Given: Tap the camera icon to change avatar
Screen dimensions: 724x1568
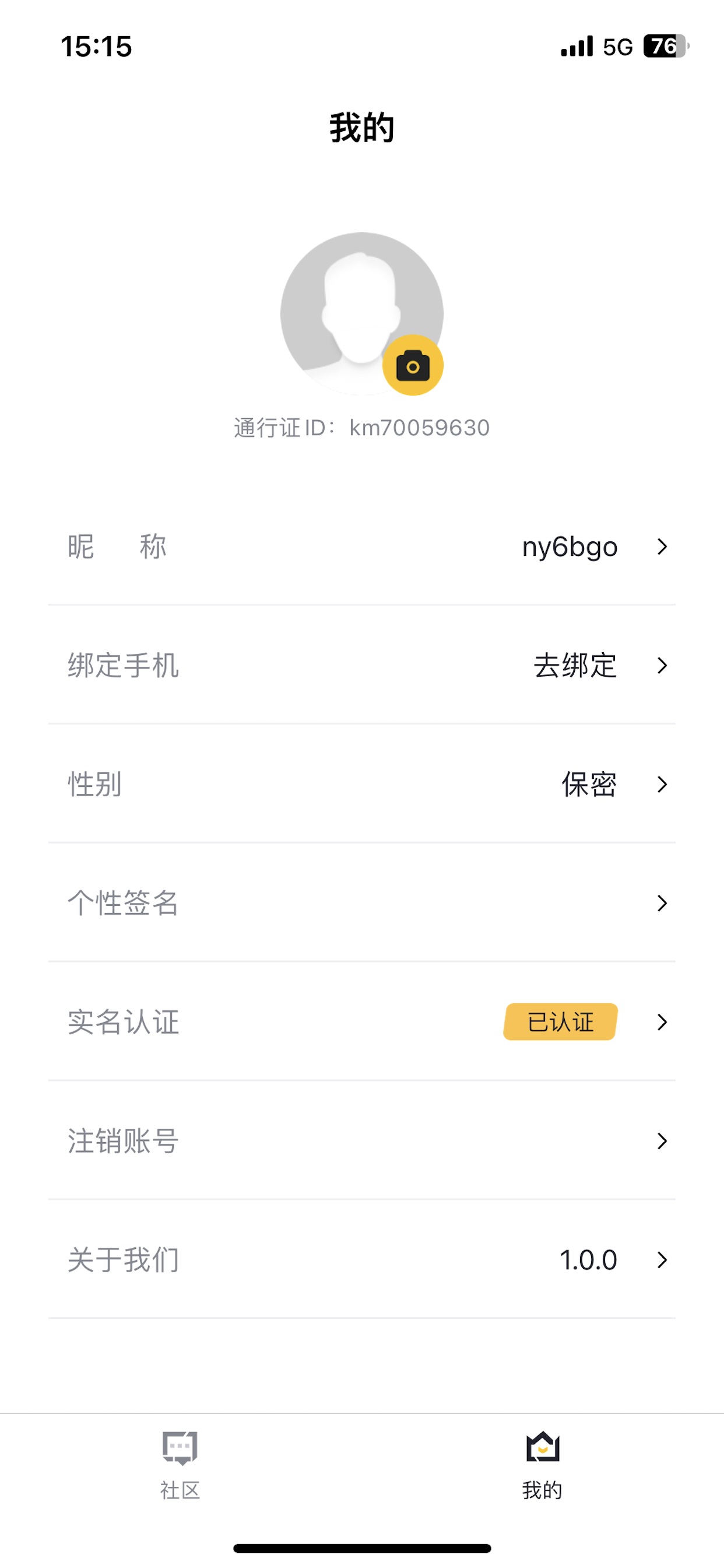Looking at the screenshot, I should [x=413, y=365].
